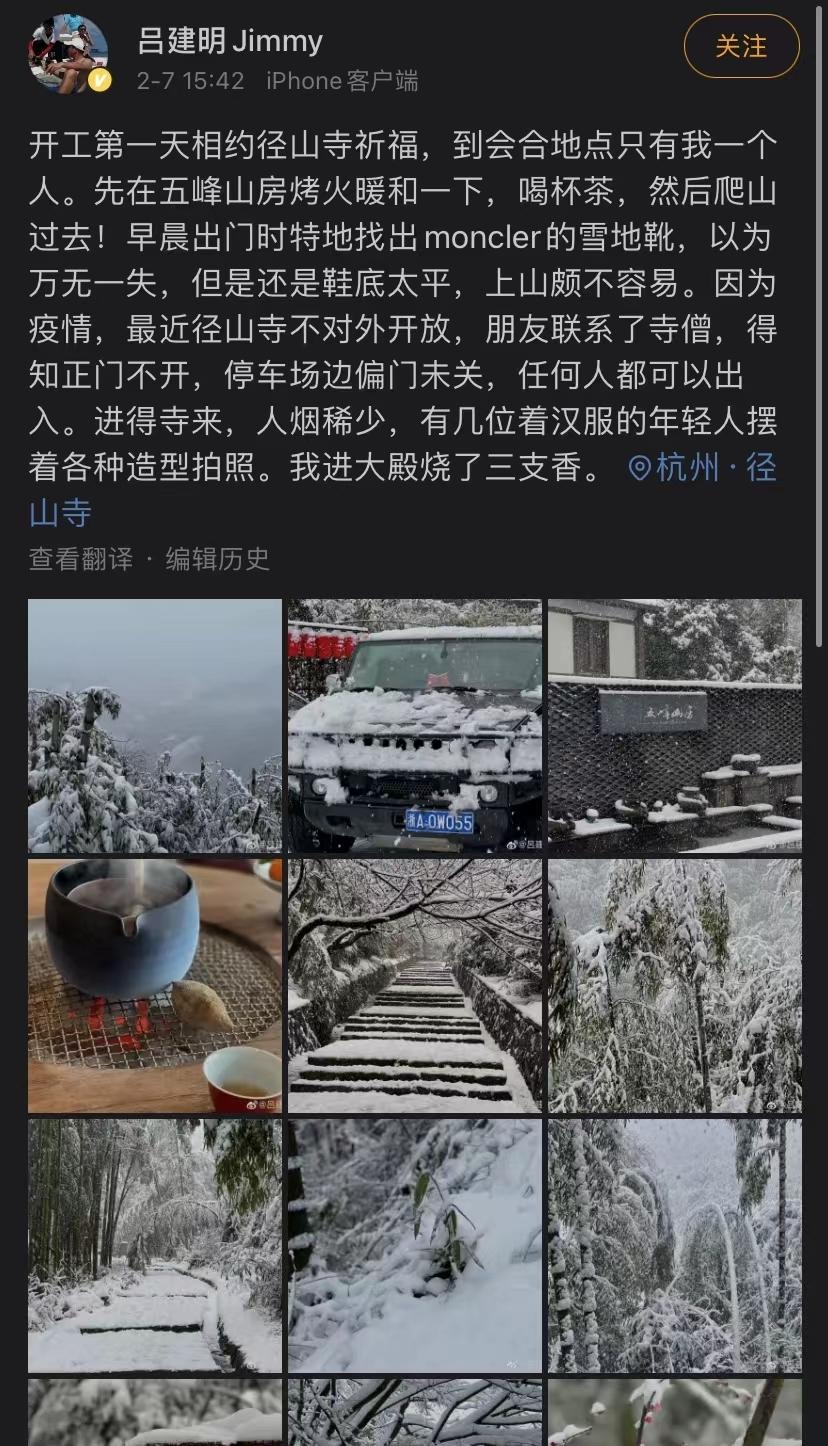Open the teapot over charcoal photo
The height and width of the screenshot is (1446, 828).
click(x=155, y=986)
